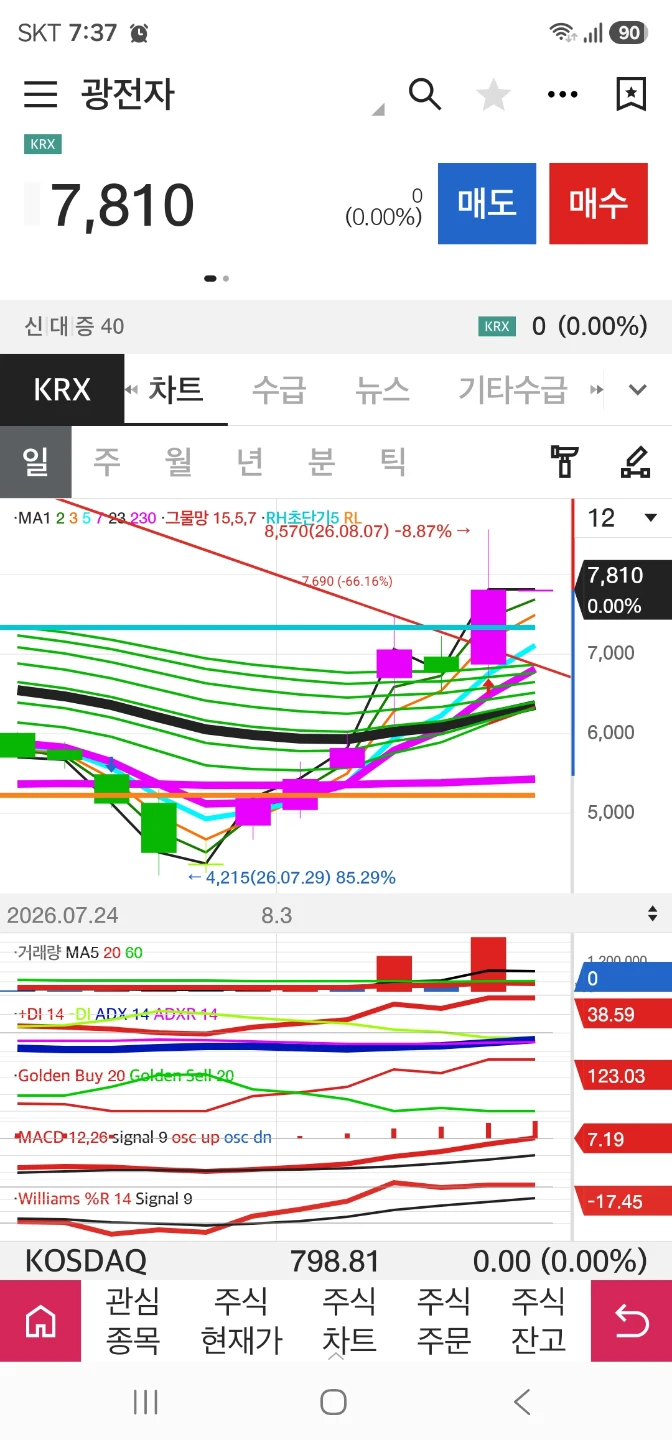Screen dimensions: 672x1440
Task: Go to 관심종목 in bottom menu
Action: point(133,1320)
